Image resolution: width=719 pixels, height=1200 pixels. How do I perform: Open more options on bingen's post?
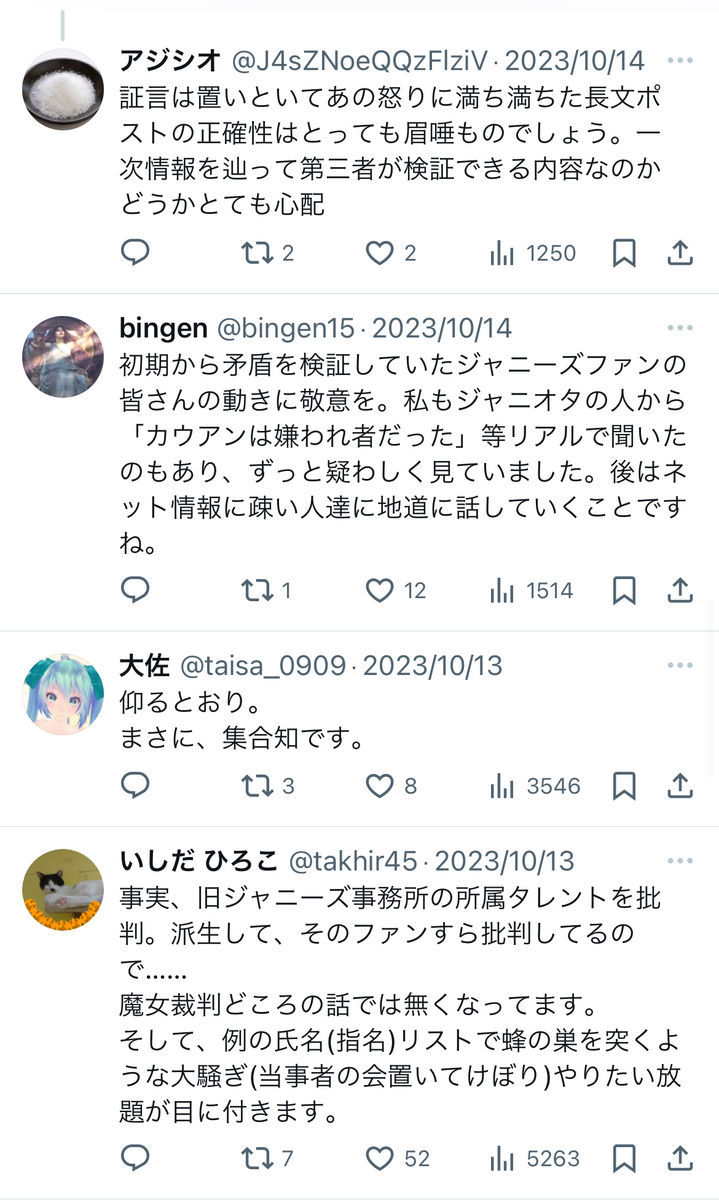[680, 328]
